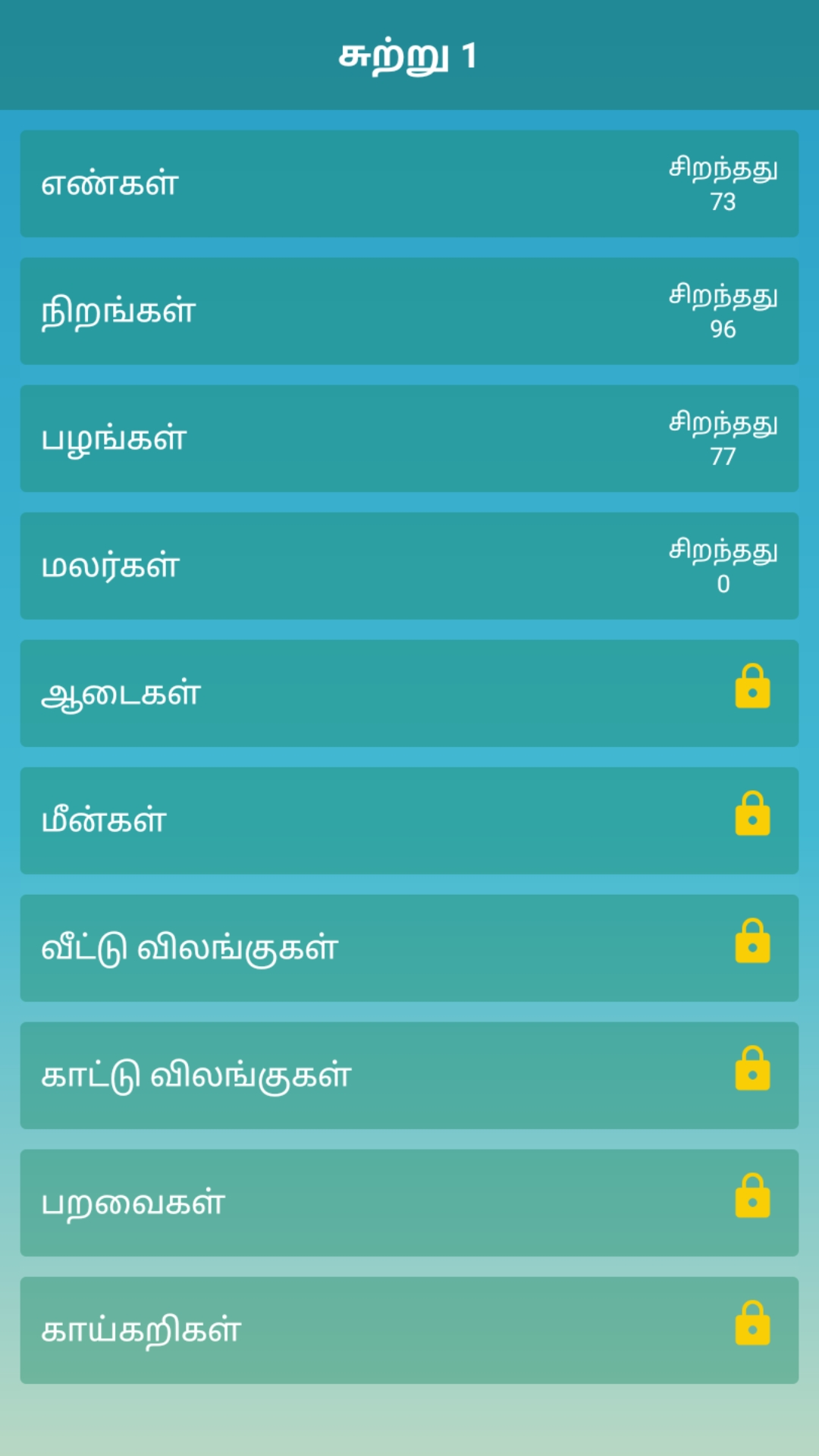Open the locked வீட்டு விலங்குகள் row
Image resolution: width=819 pixels, height=1456 pixels.
coord(409,948)
